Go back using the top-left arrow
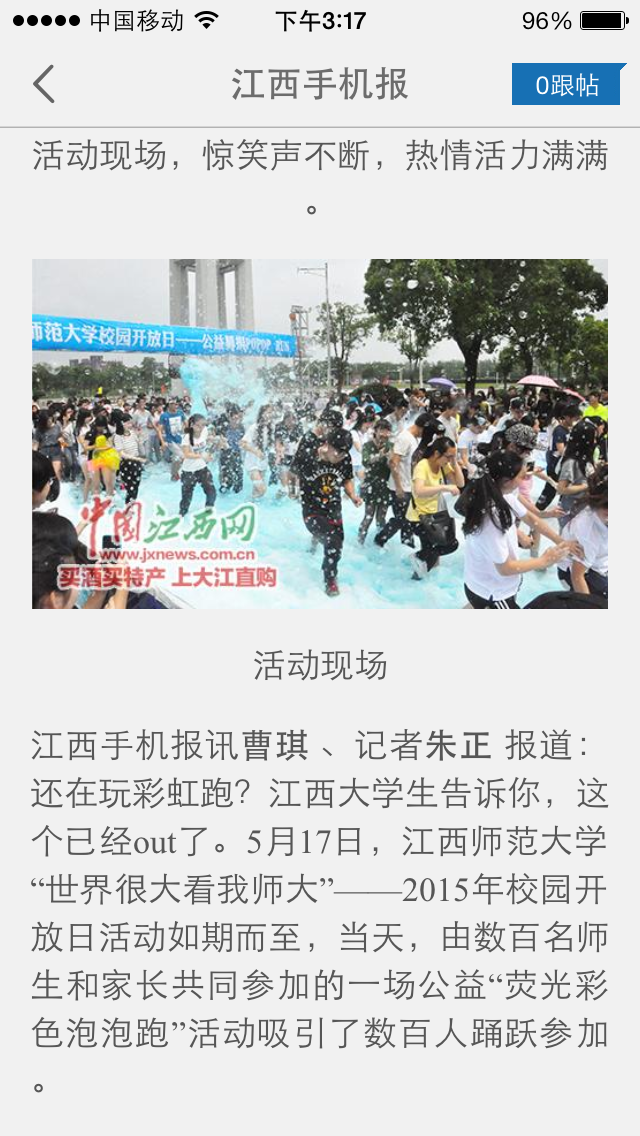This screenshot has width=640, height=1136. click(44, 84)
